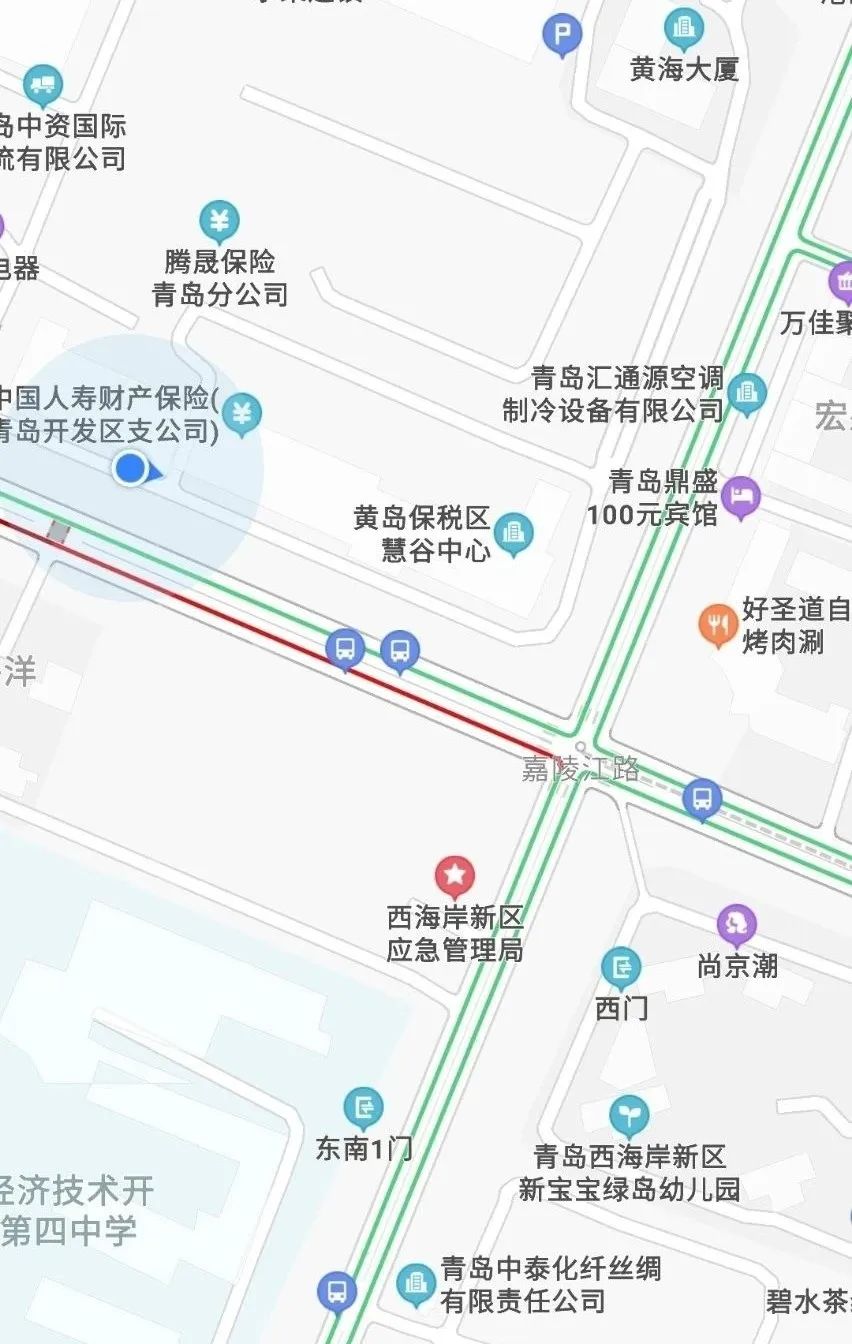This screenshot has width=852, height=1344.
Task: Select the 西海岸新区应急管理局 red star marker
Action: pos(455,877)
